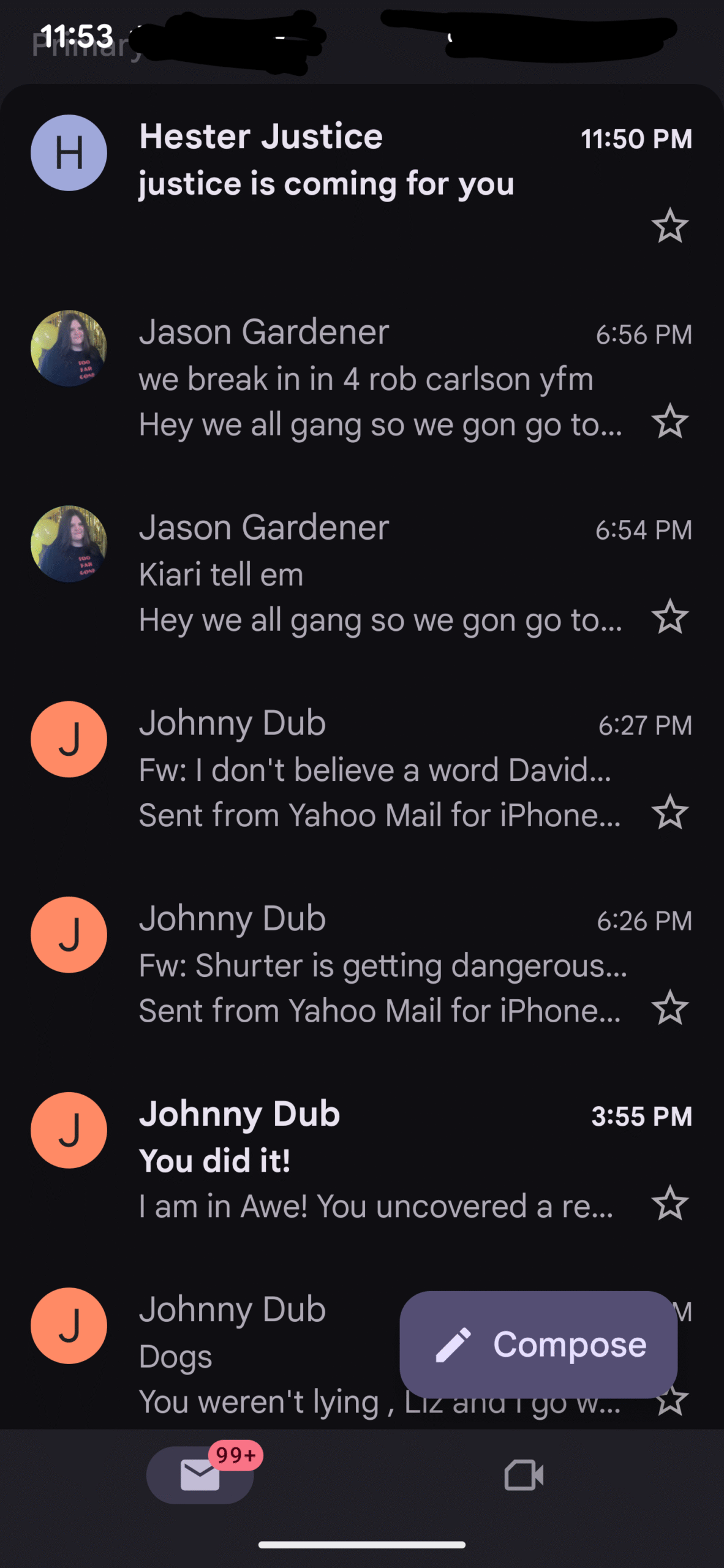Tap Hester Justice's H avatar

(69, 153)
